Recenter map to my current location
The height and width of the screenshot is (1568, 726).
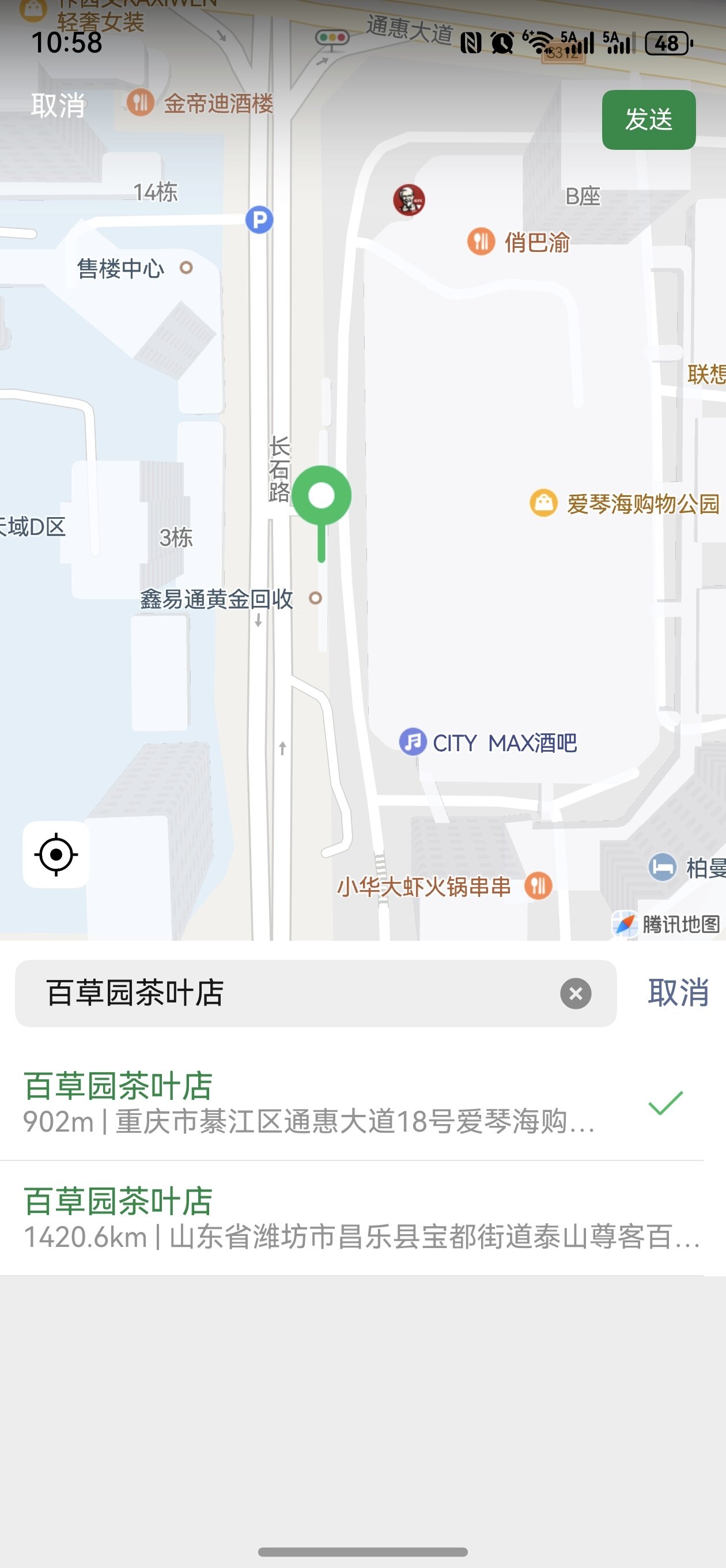click(x=56, y=854)
